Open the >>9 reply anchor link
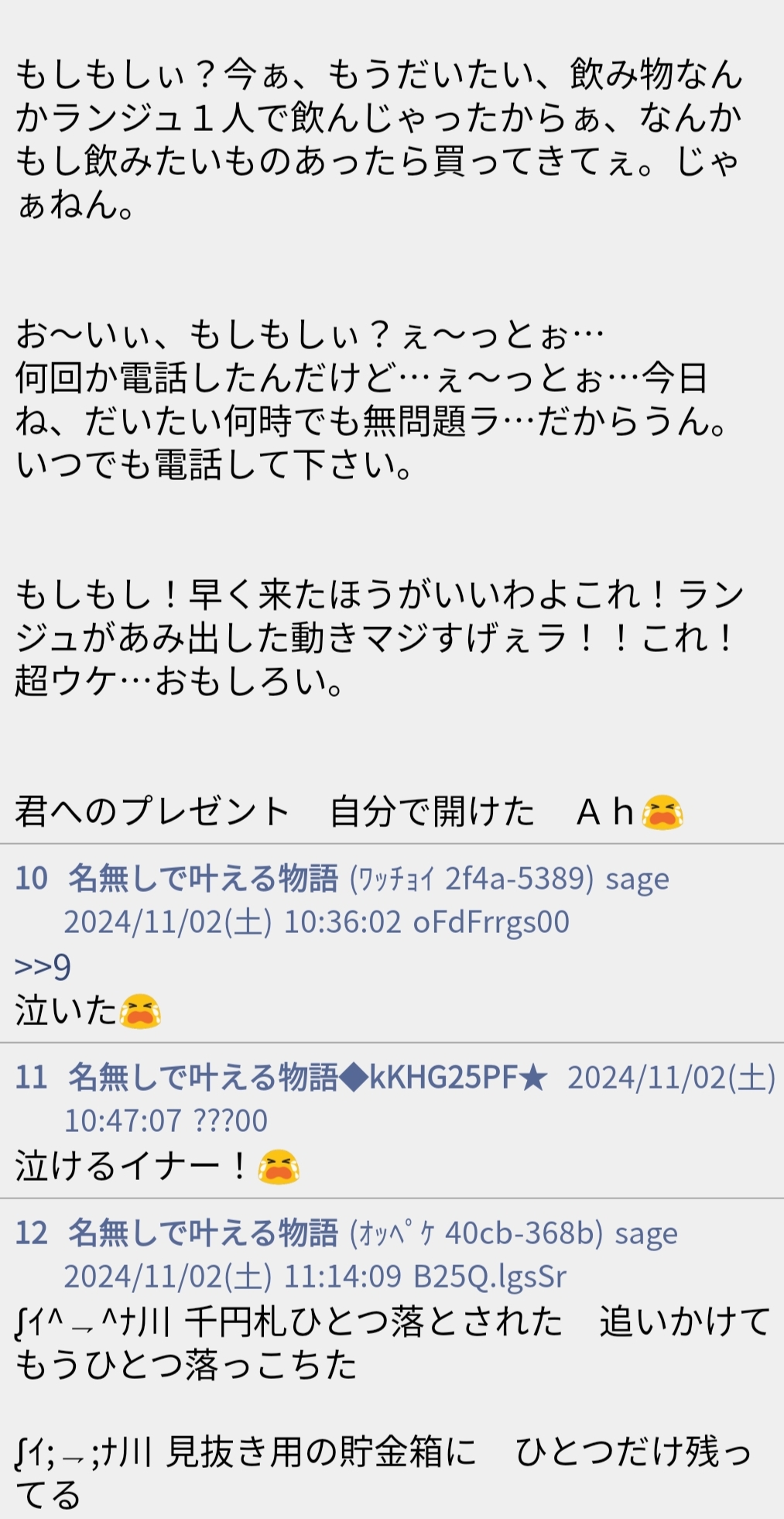784x1519 pixels. pos(43,966)
